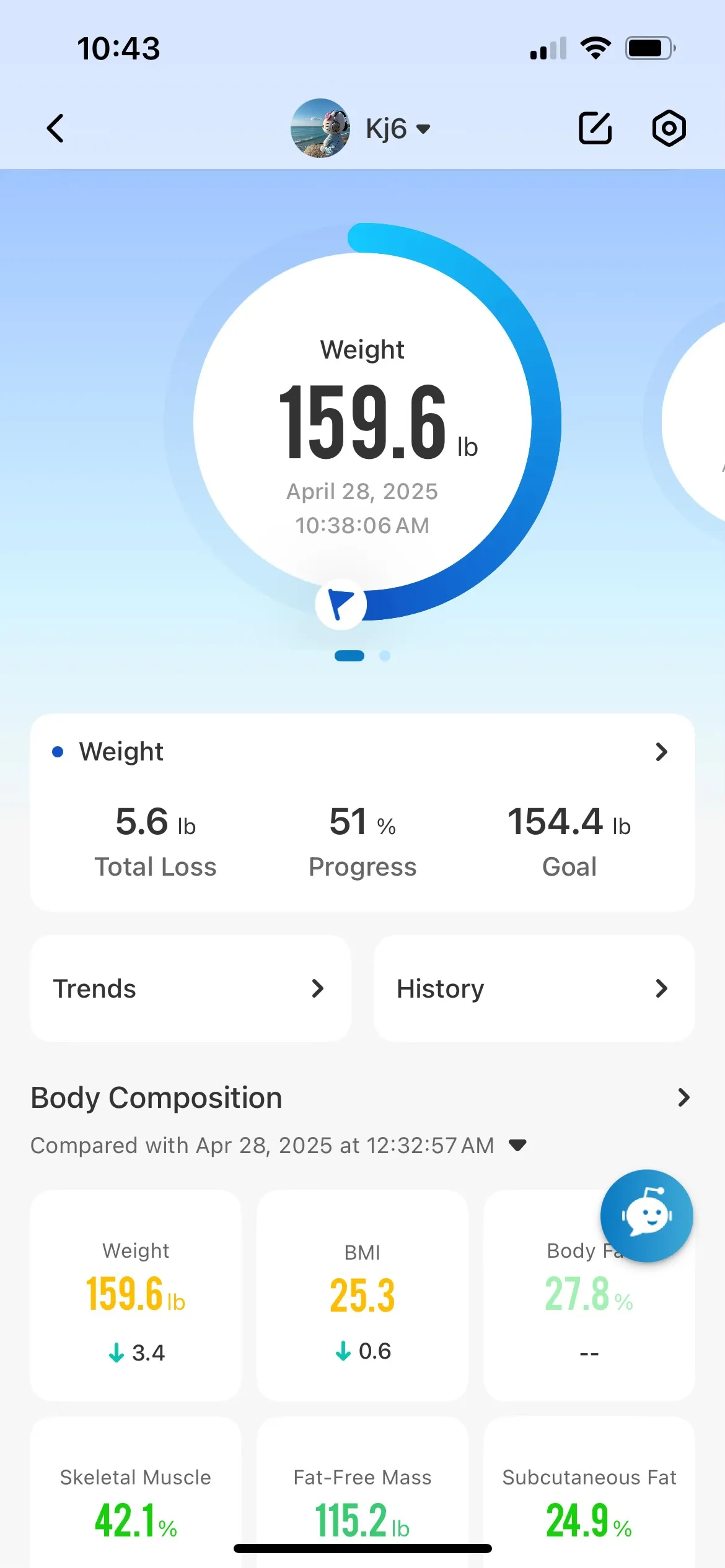Viewport: 725px width, 1568px height.
Task: Tap the goal flag on the progress ring
Action: coord(340,604)
